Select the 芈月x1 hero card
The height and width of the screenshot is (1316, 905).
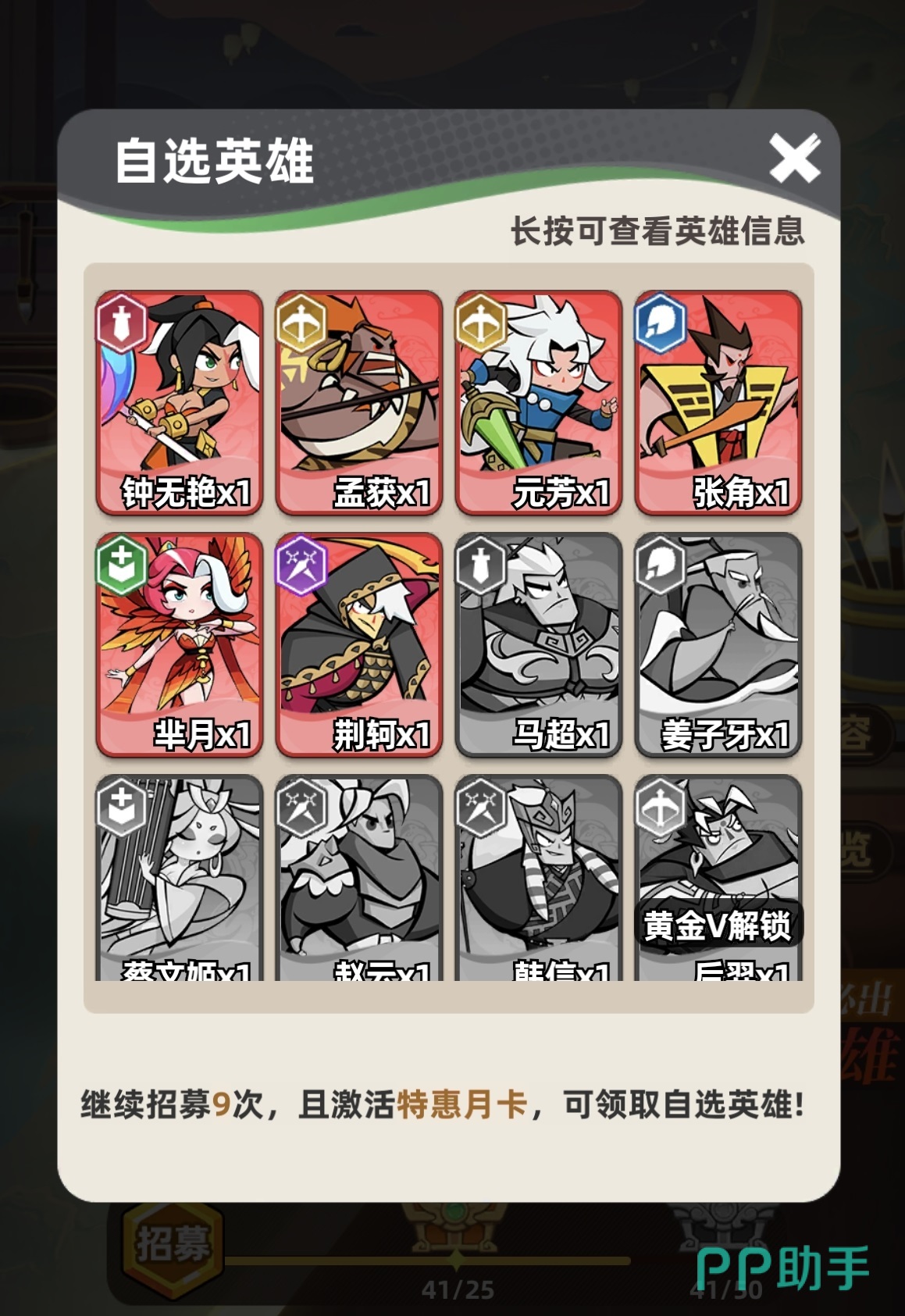(x=180, y=644)
